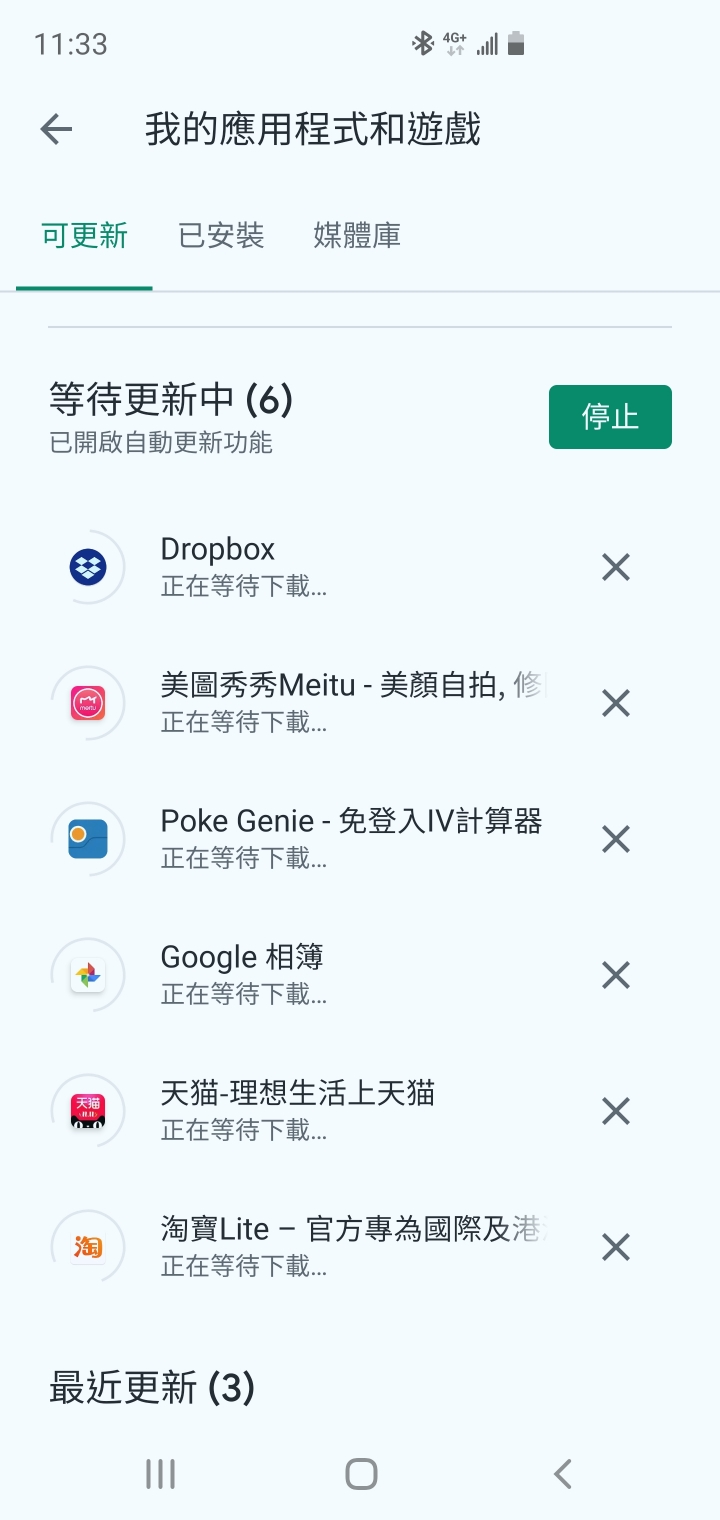The height and width of the screenshot is (1520, 720).
Task: Tap 停止 to stop all pending updates
Action: [x=610, y=417]
